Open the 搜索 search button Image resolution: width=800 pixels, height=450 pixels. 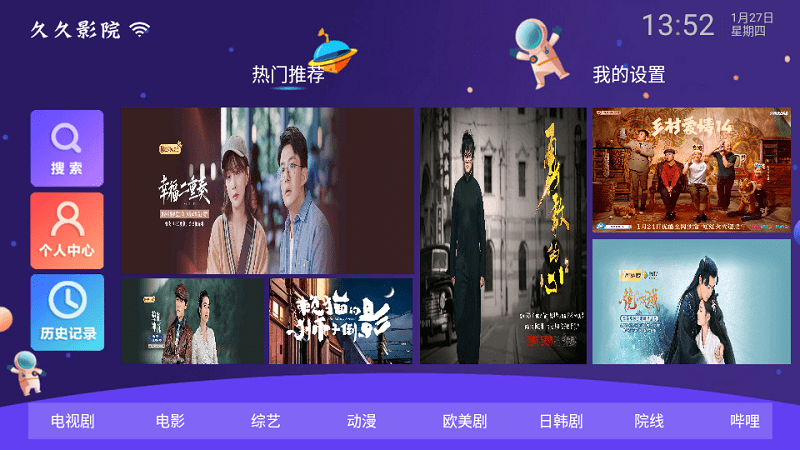click(x=67, y=148)
